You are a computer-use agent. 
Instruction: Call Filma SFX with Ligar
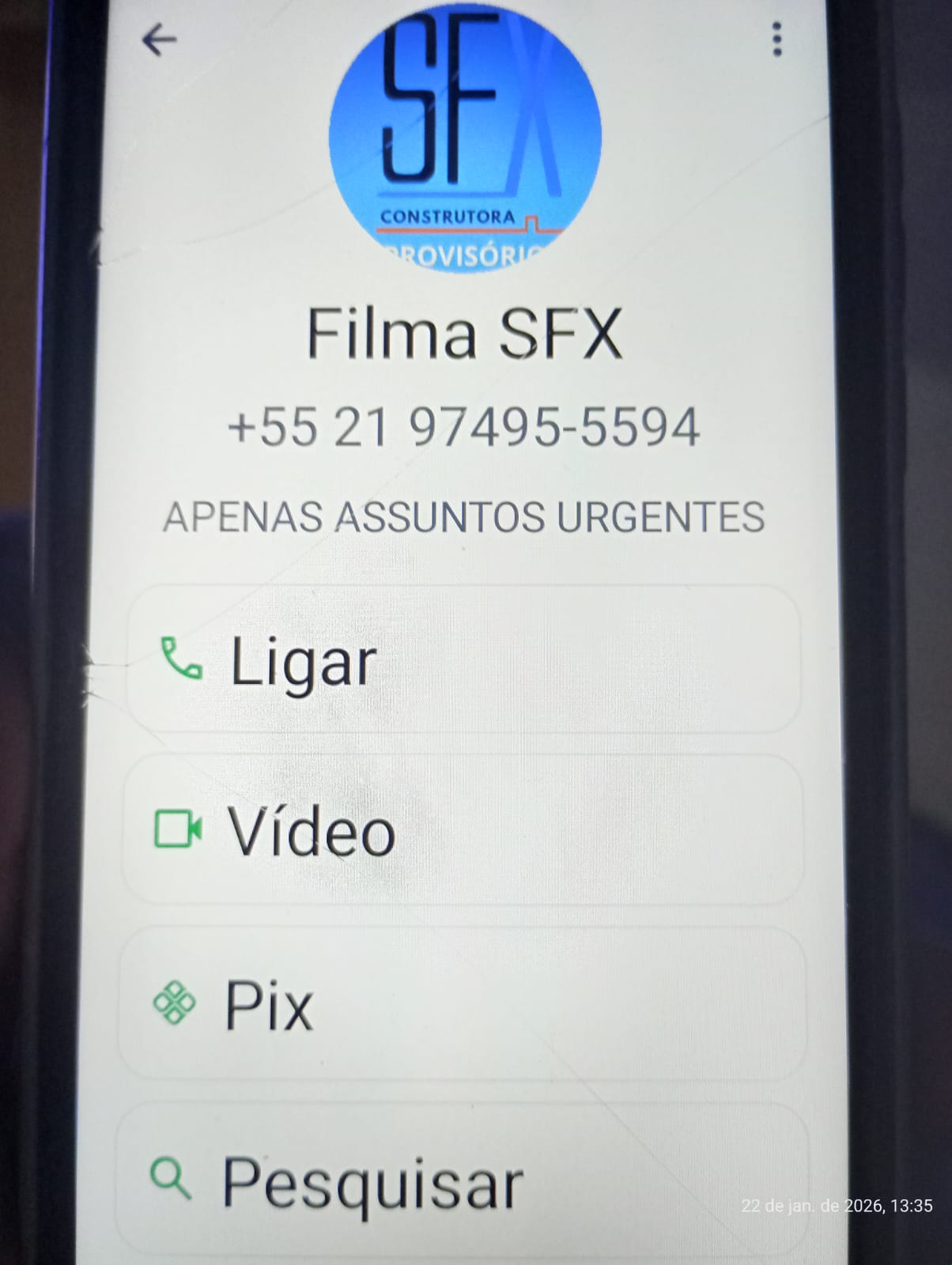pos(463,661)
